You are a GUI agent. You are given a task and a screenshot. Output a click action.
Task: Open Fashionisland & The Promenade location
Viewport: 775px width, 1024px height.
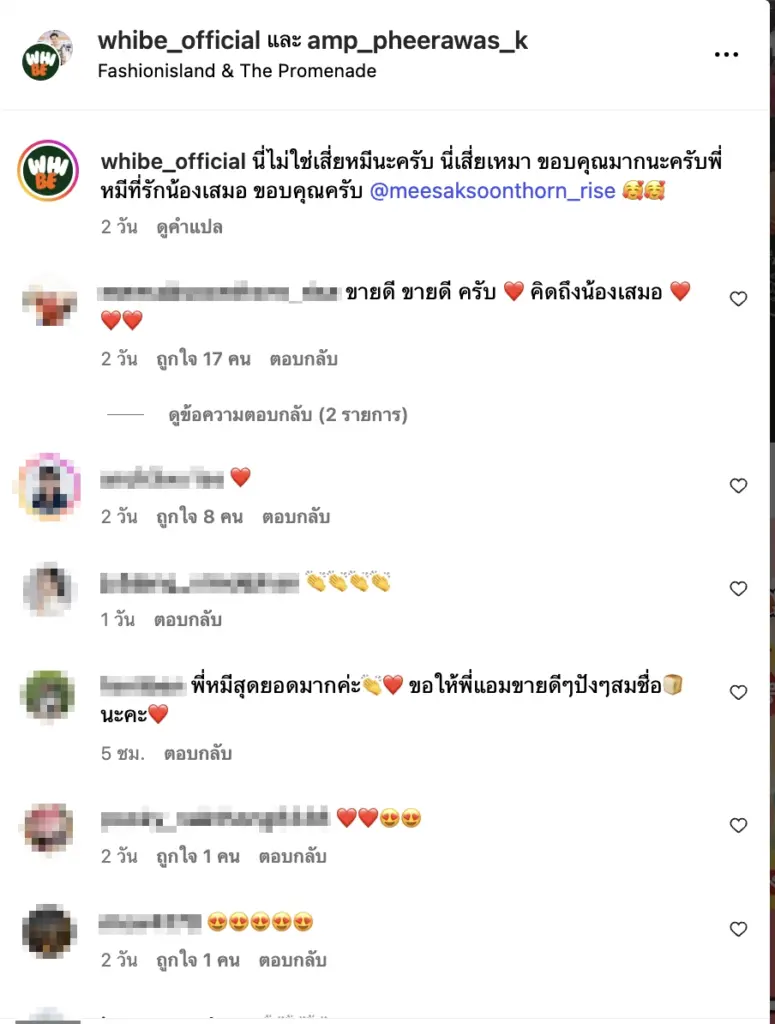(x=237, y=71)
